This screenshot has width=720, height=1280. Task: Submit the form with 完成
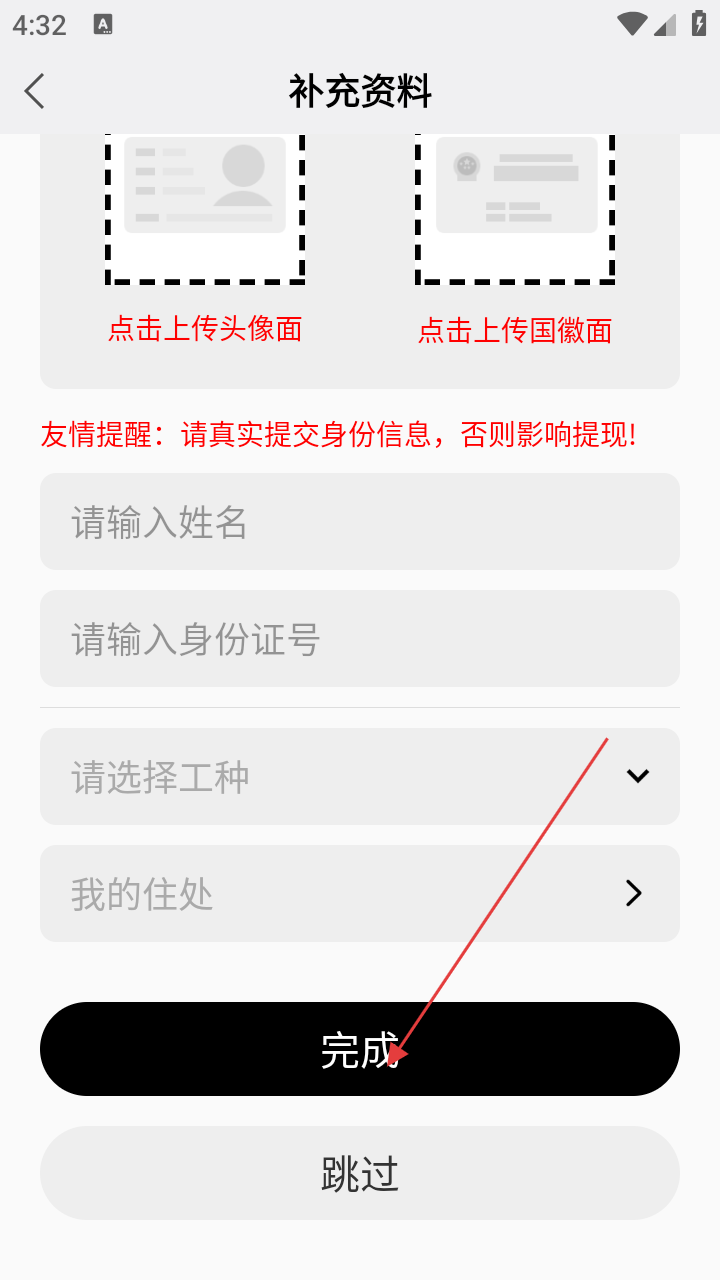pos(360,1049)
